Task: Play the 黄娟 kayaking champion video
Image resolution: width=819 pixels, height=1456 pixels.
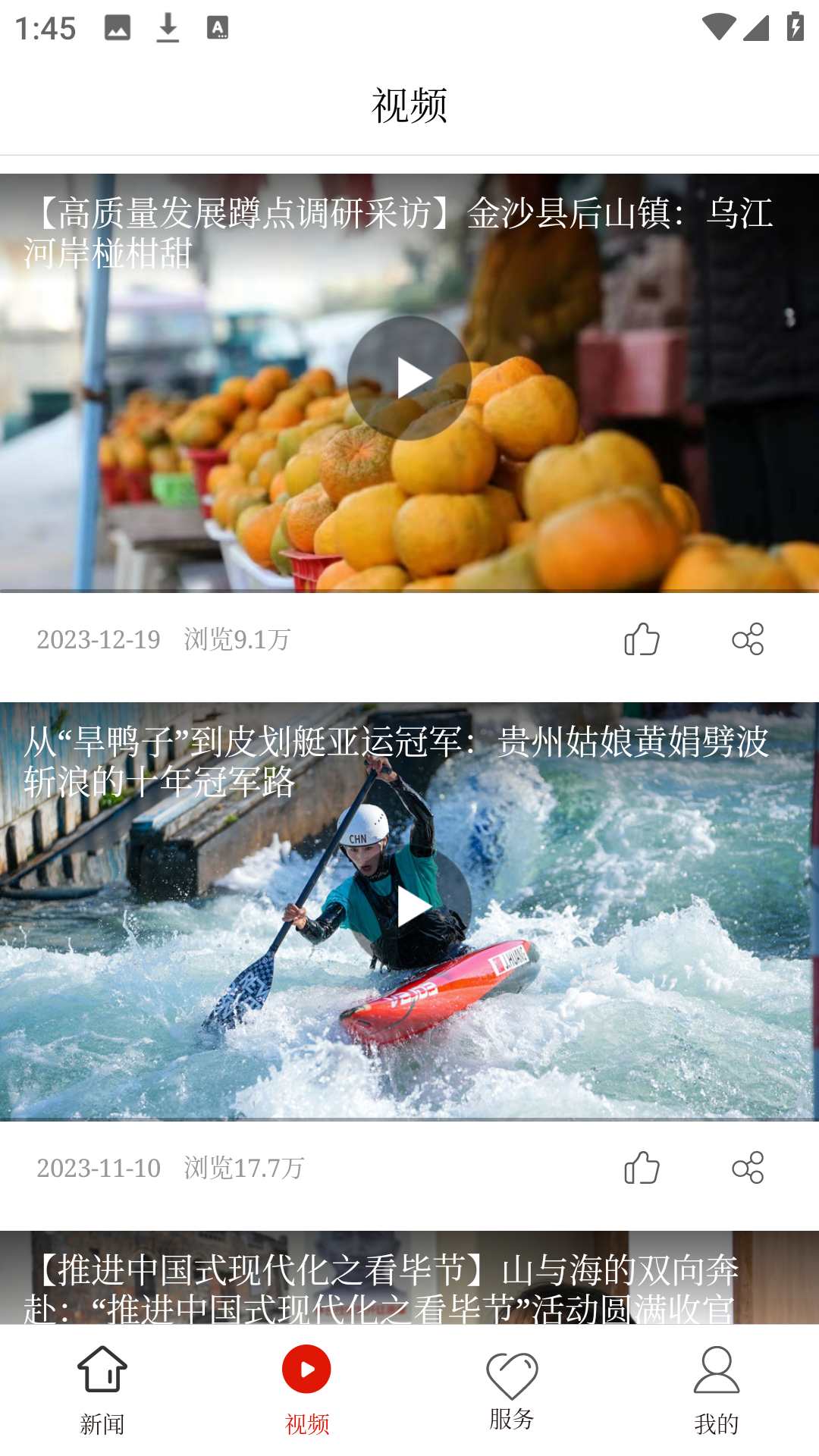Action: [415, 907]
